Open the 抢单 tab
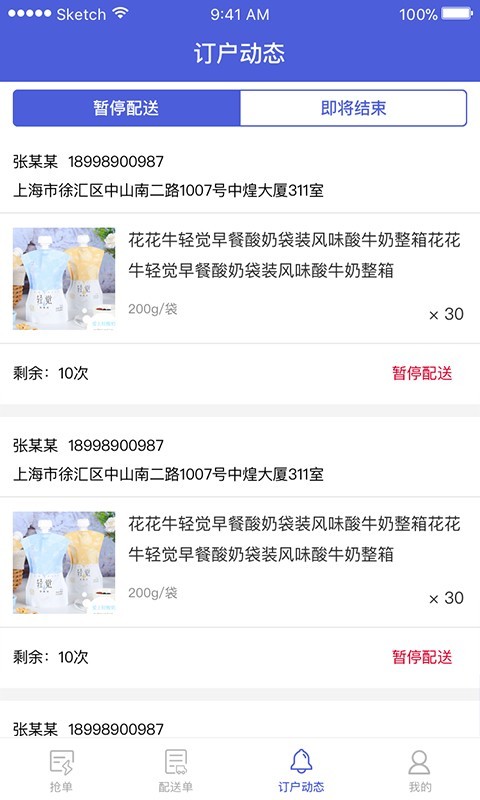The image size is (480, 800). click(x=61, y=770)
